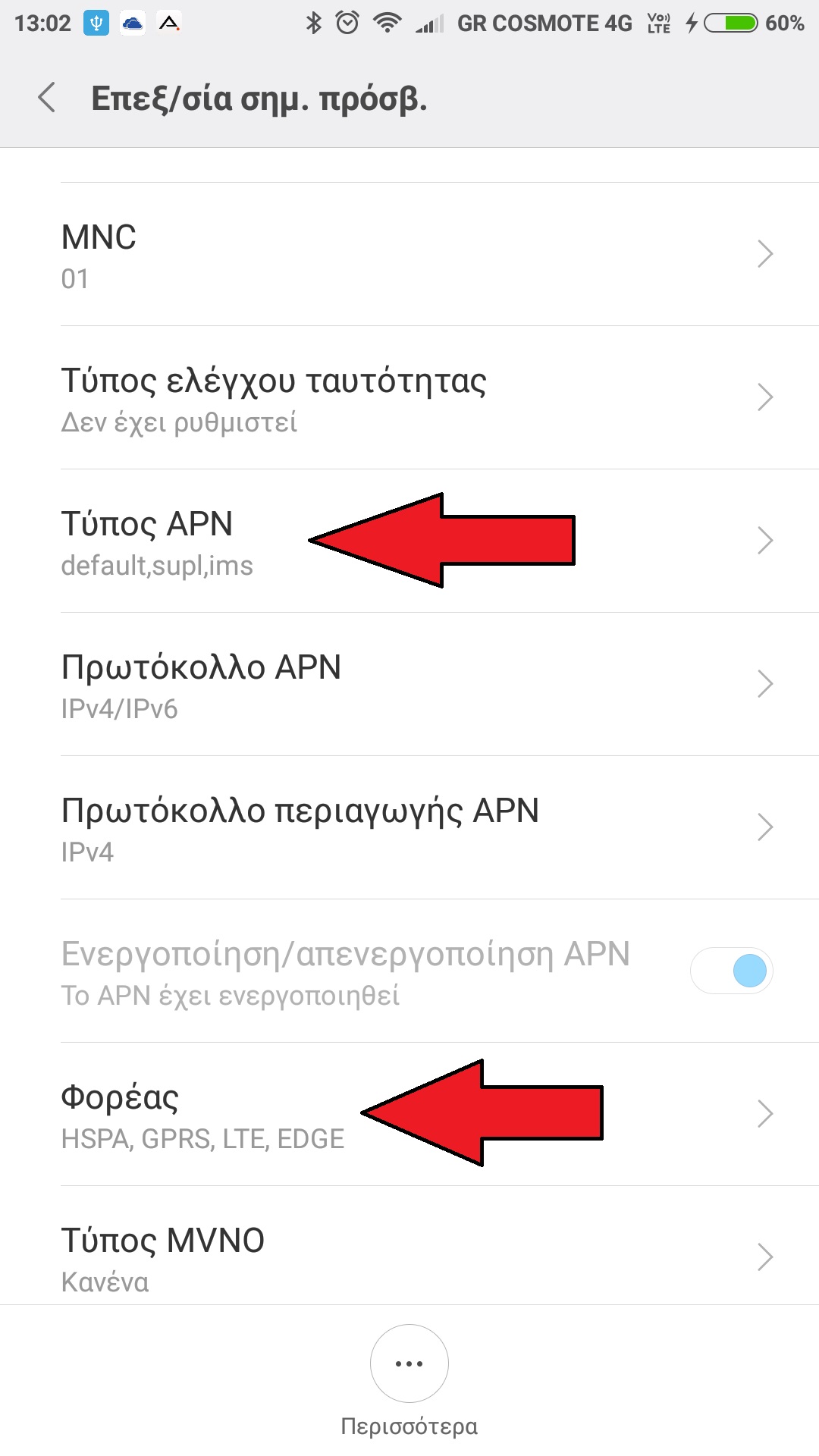Open Πρωτόκολλο περιαγωγής APN setting
The image size is (819, 1456).
tap(409, 827)
